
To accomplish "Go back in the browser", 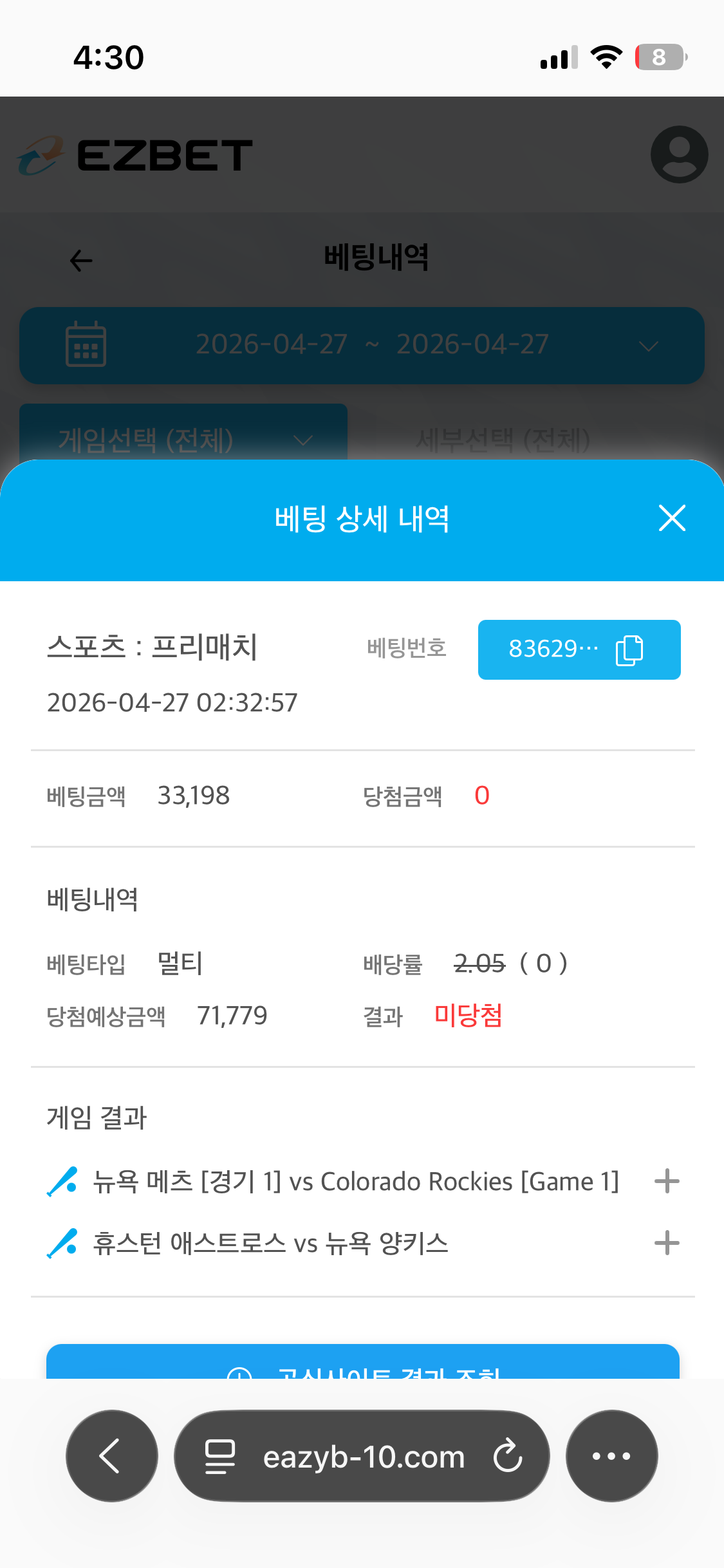I will (x=111, y=1456).
